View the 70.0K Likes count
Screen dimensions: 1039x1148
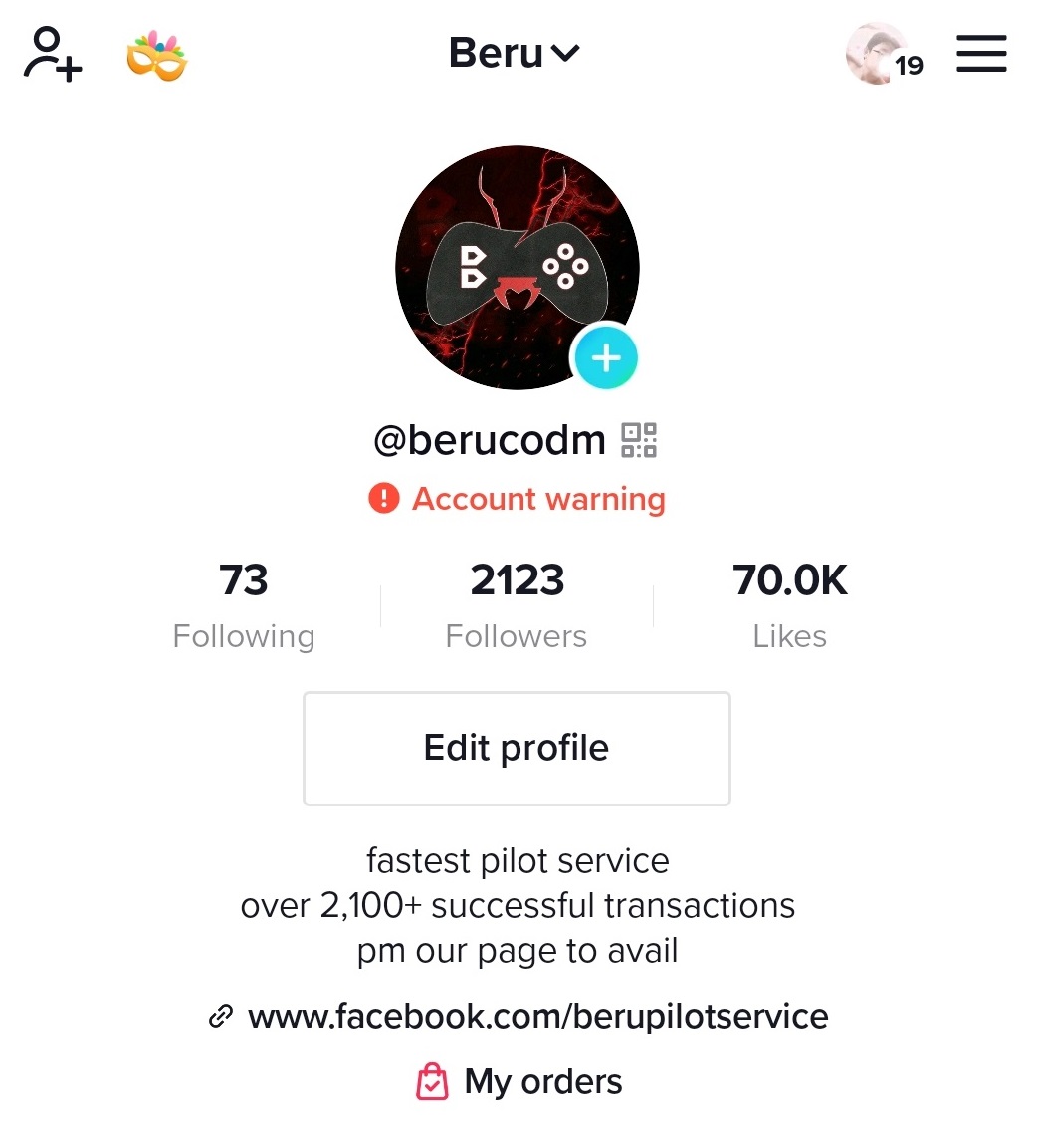[x=790, y=604]
